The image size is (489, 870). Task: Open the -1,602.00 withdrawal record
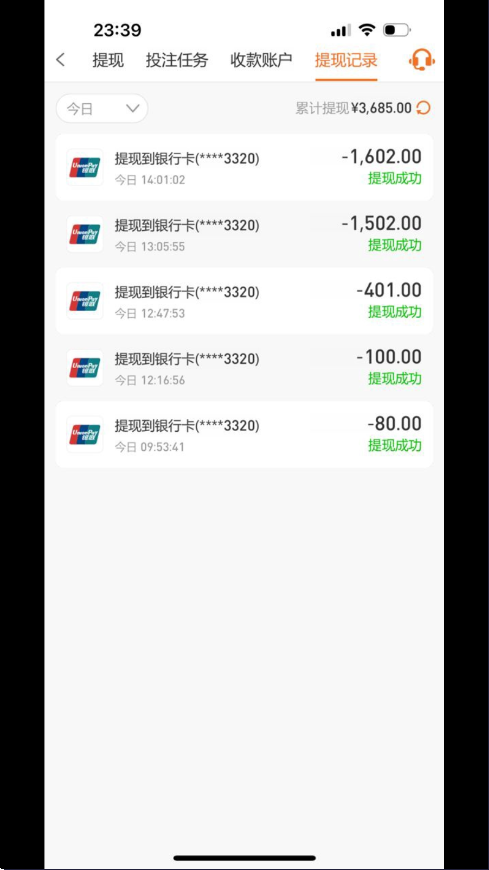click(244, 167)
